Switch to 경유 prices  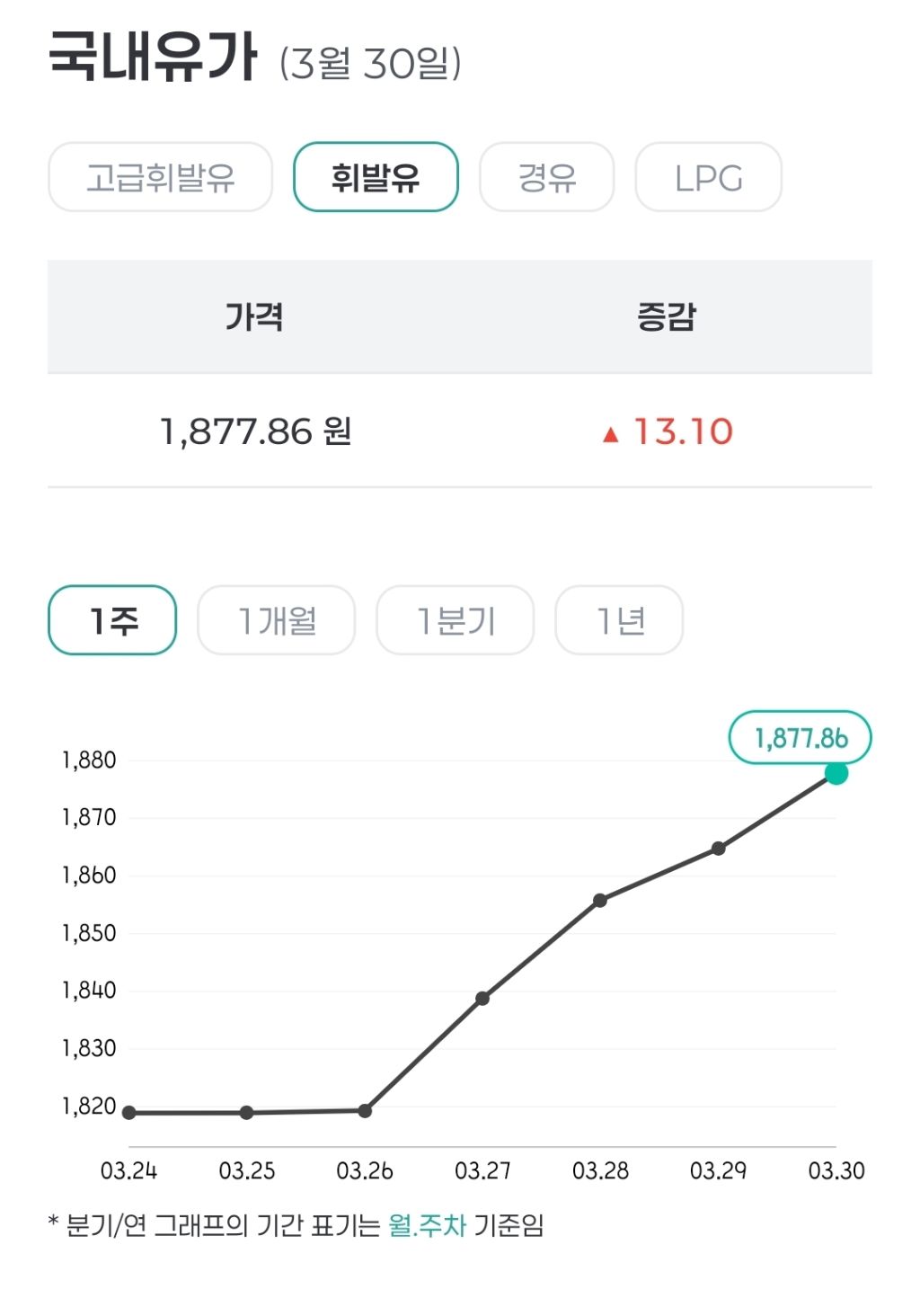[x=546, y=177]
